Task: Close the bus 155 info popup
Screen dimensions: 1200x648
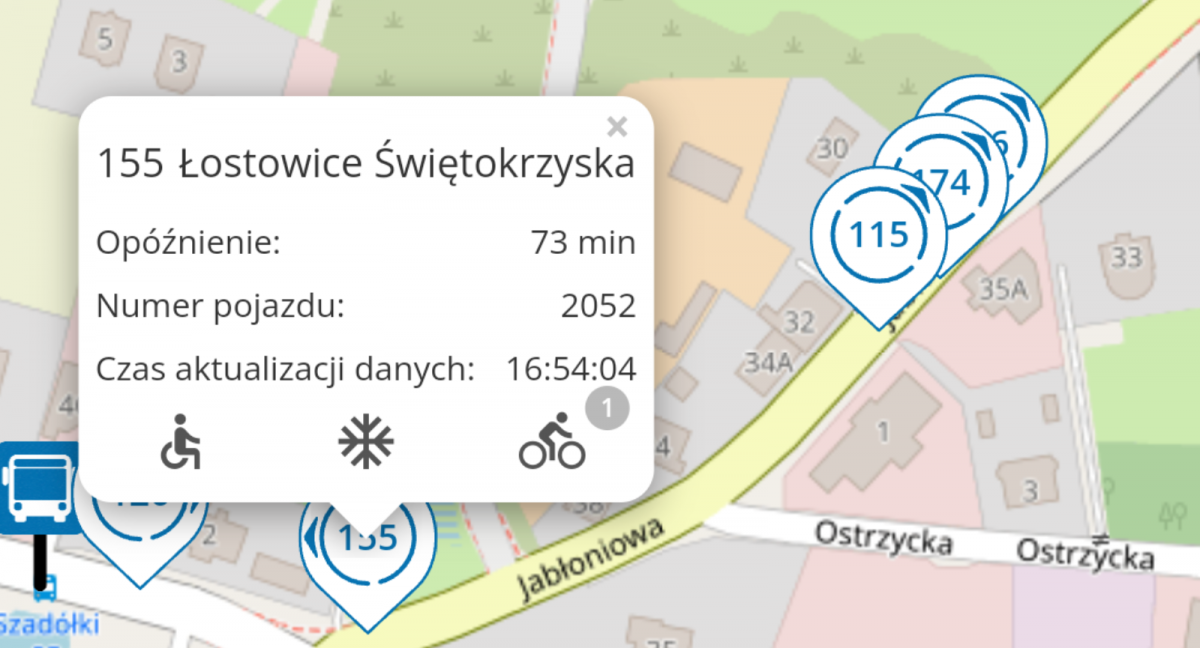Action: point(617,127)
